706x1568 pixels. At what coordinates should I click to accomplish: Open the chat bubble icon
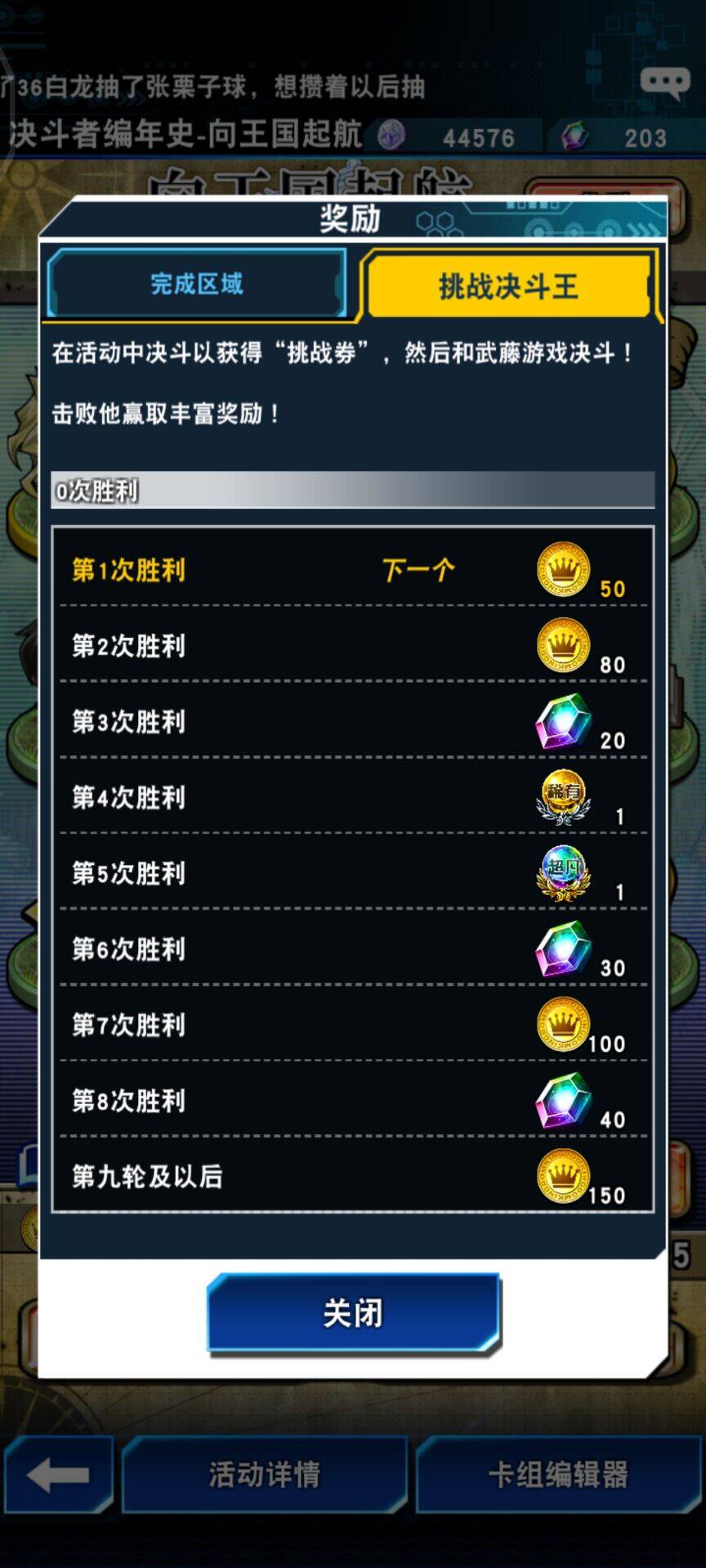point(664,82)
